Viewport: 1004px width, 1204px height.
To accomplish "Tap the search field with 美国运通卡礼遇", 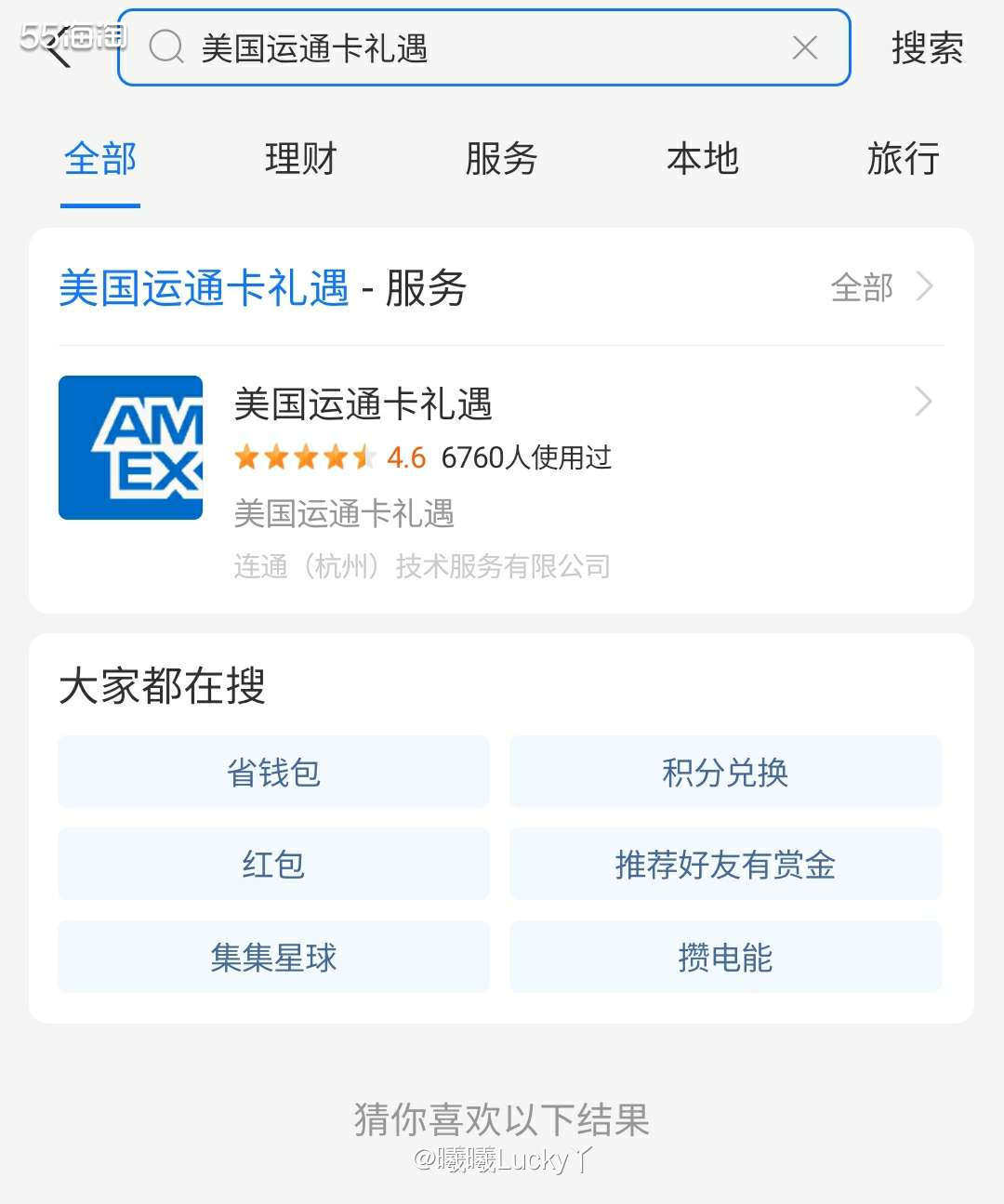I will click(465, 48).
